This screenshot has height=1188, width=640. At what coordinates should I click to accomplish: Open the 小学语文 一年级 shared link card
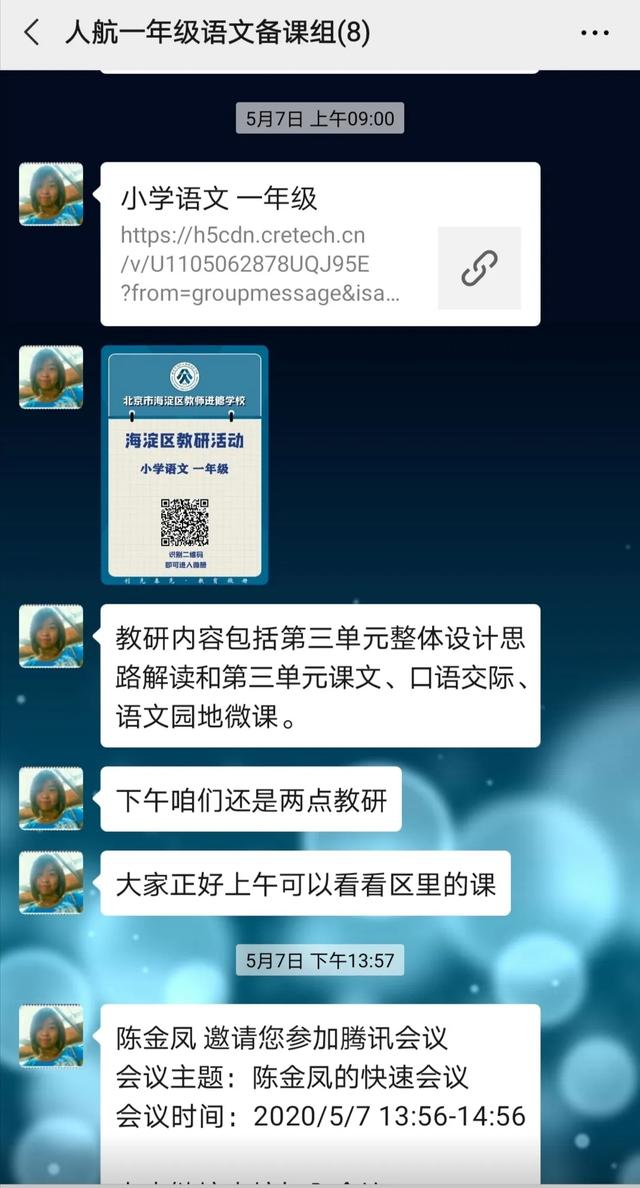320,244
